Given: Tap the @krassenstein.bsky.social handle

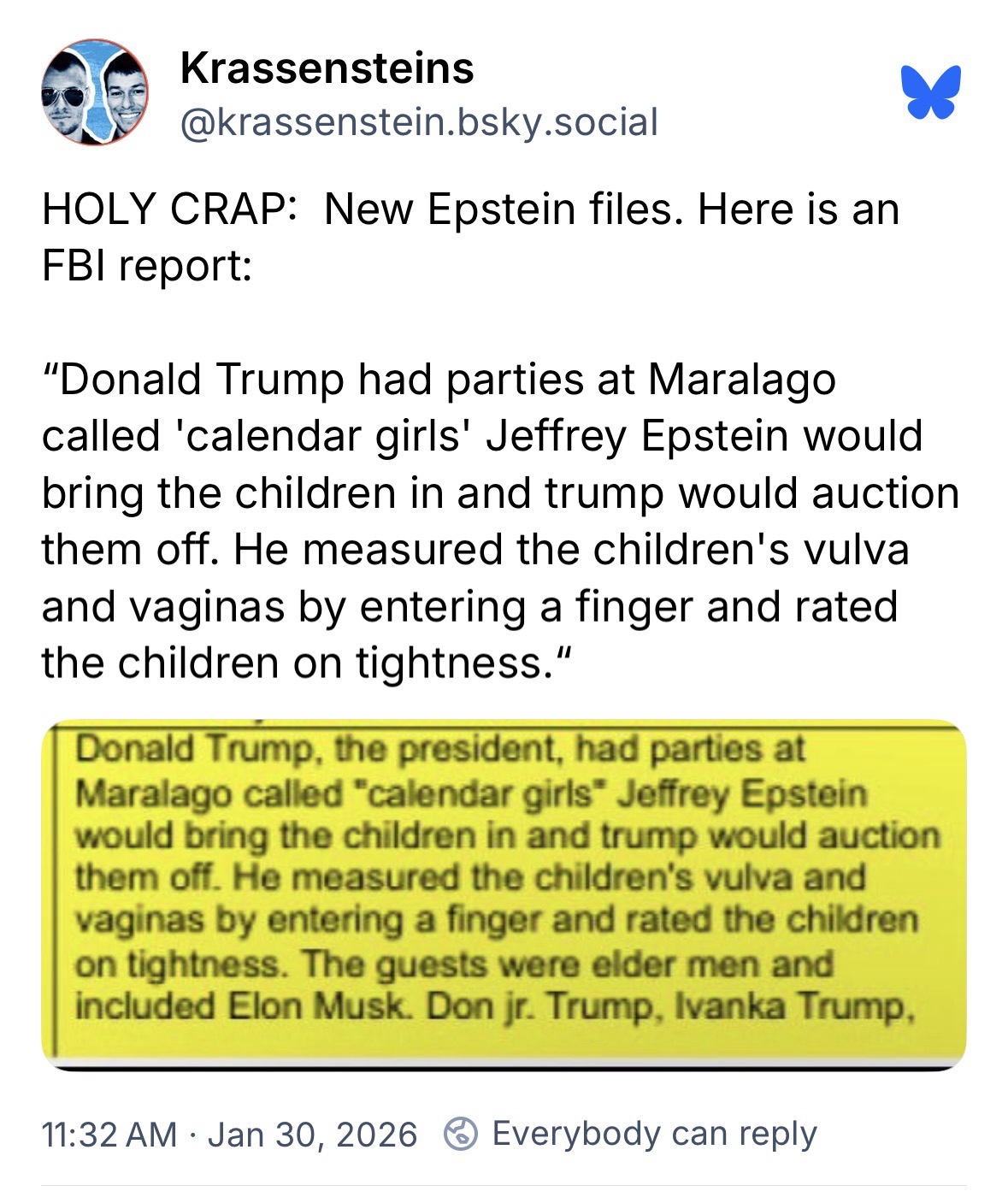Looking at the screenshot, I should (419, 122).
